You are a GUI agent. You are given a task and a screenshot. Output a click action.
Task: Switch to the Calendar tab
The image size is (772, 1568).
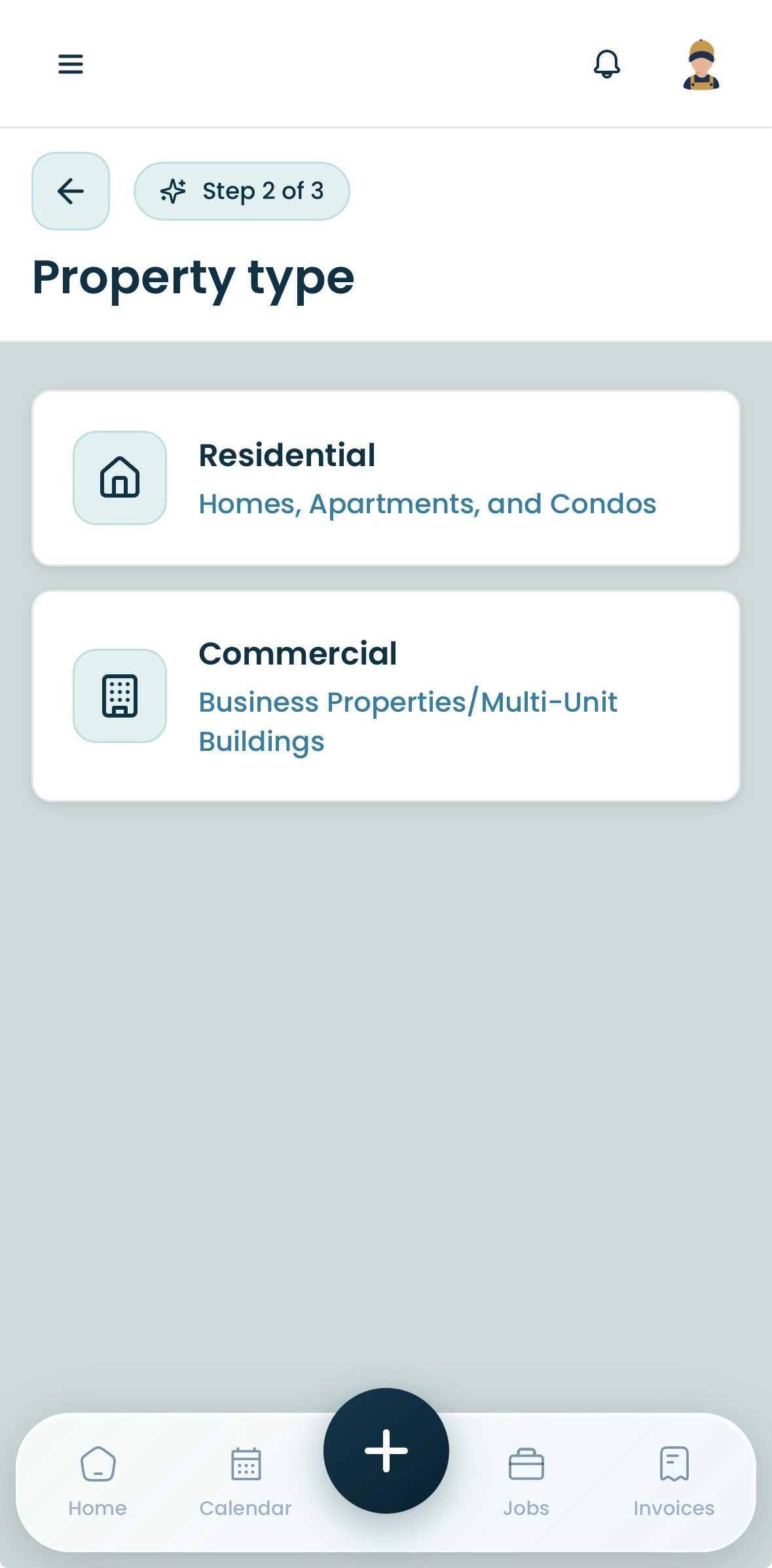pos(246,1481)
